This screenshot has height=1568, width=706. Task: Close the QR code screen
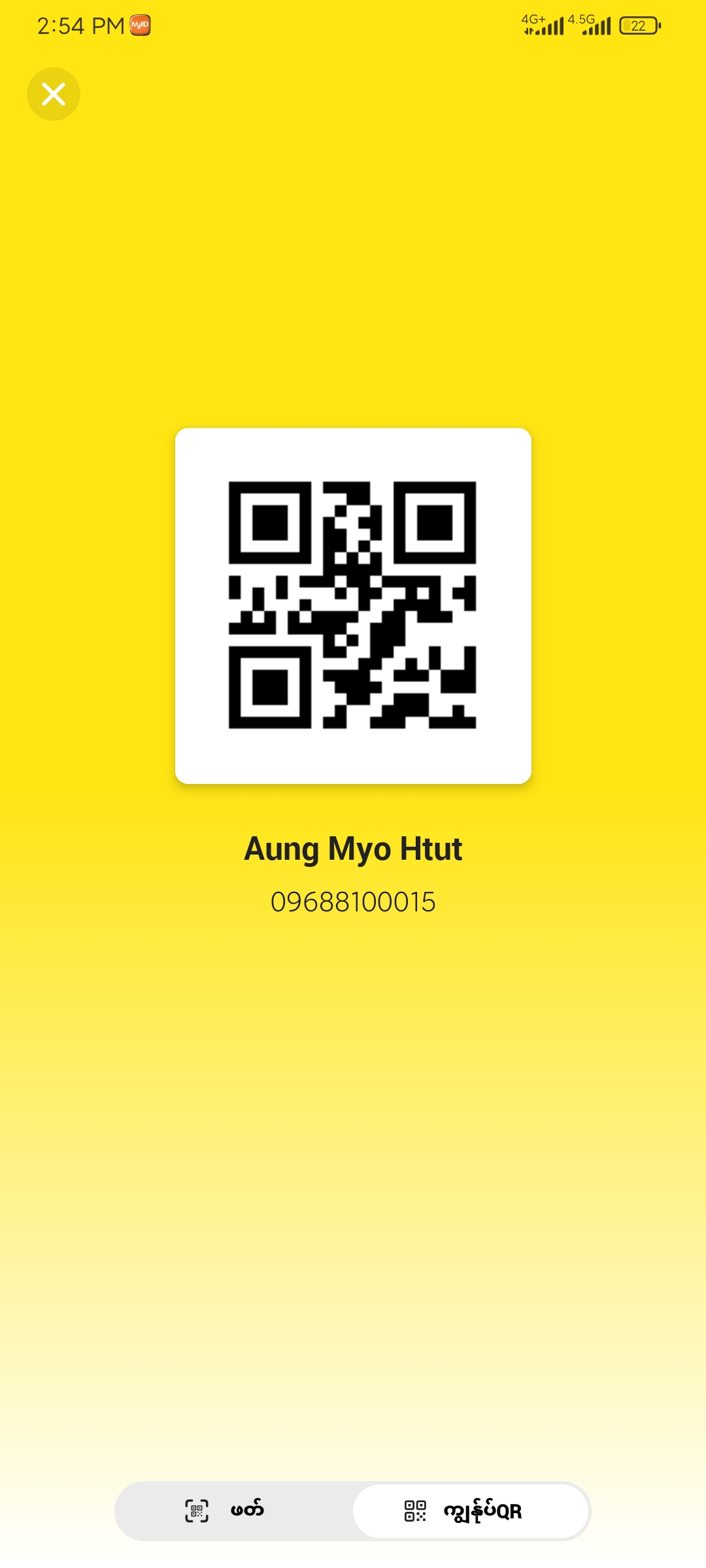(x=54, y=94)
